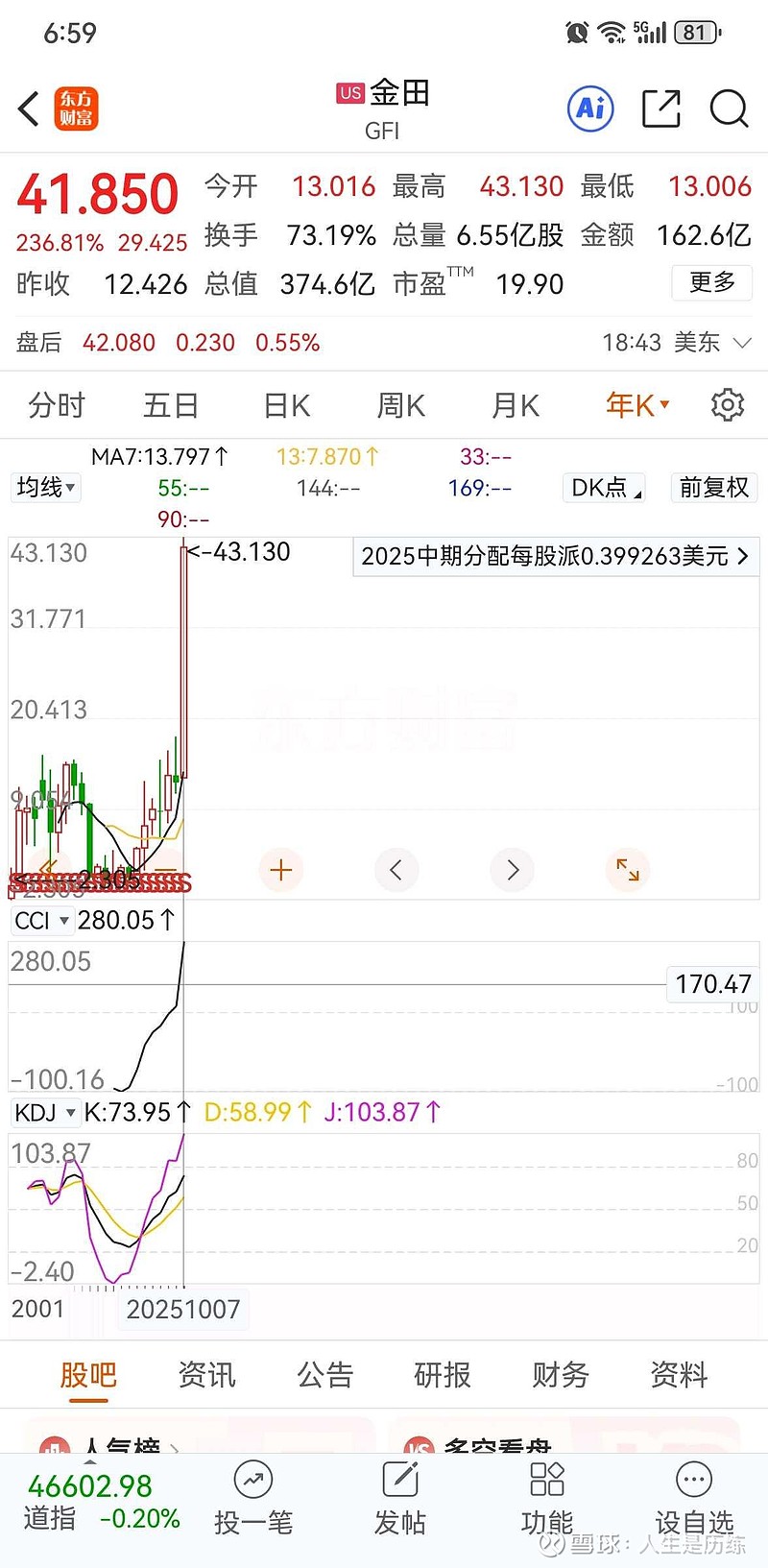Expand chart to fullscreen

[628, 870]
